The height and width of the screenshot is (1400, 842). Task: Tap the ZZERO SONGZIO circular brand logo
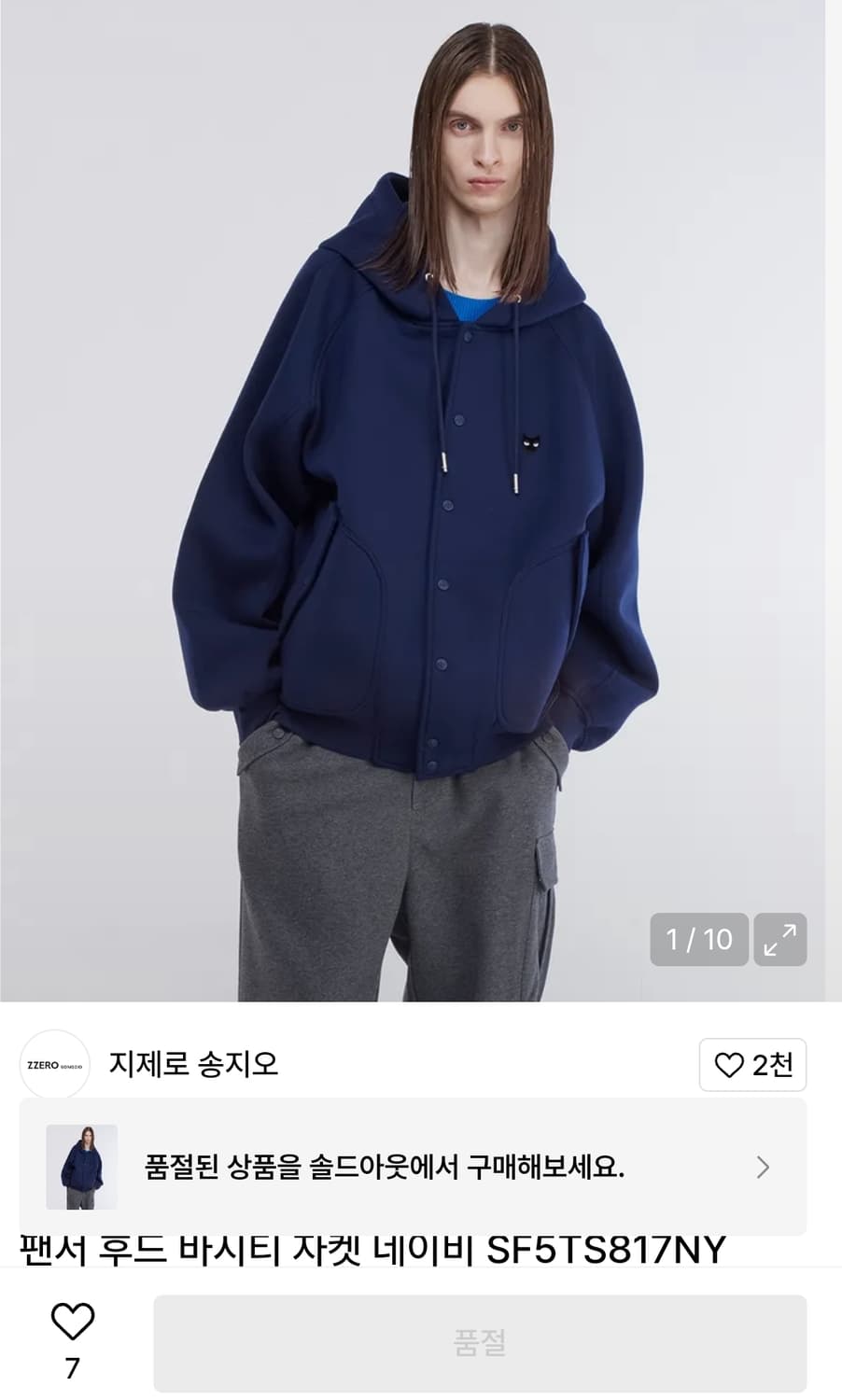53,1066
